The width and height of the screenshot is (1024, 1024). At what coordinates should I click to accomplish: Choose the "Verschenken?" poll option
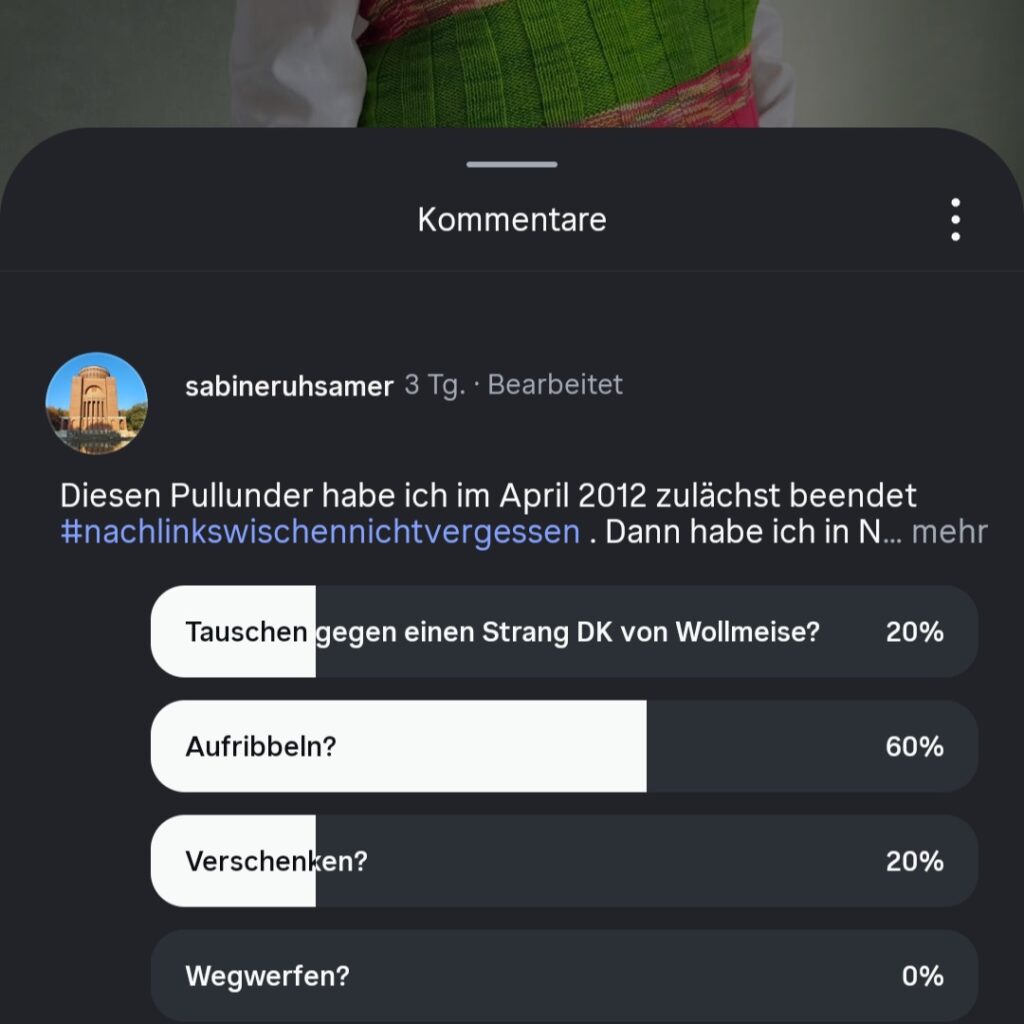[564, 861]
